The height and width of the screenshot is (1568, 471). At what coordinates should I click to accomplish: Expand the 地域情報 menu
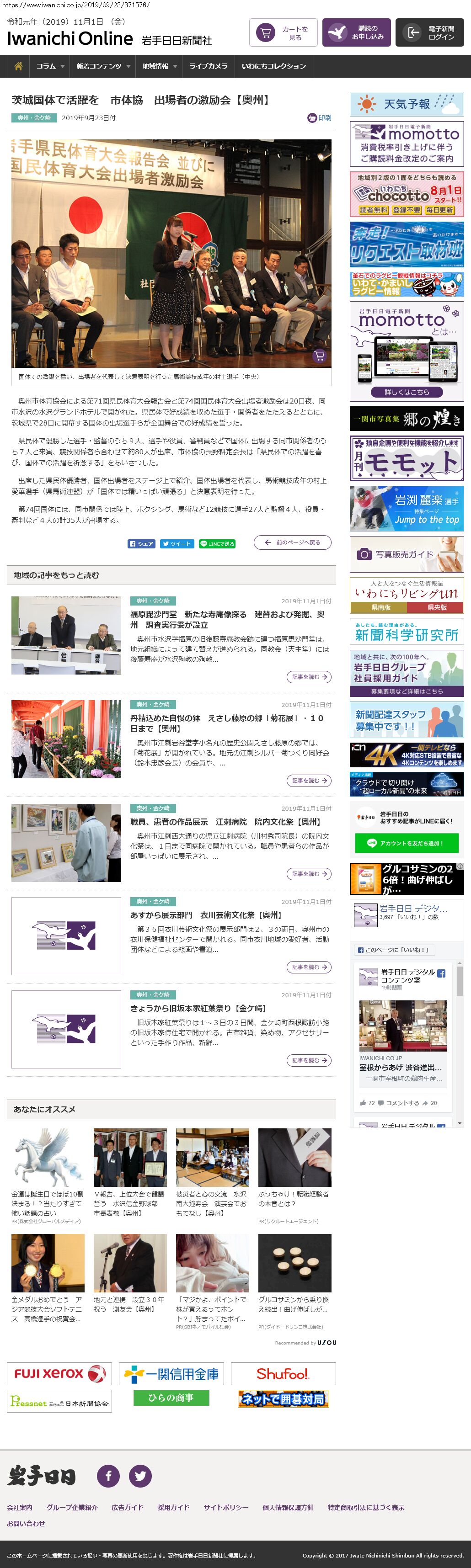point(159,66)
